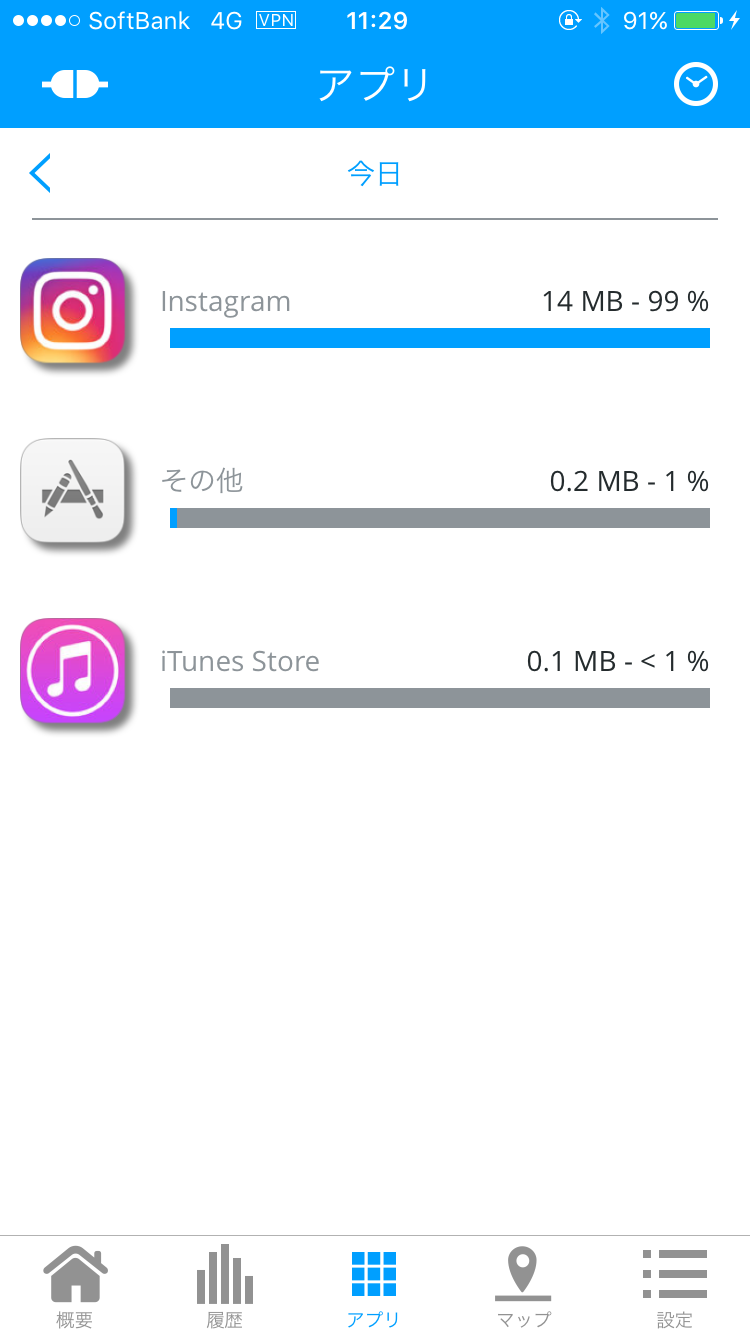Screen dimensions: 750x1334
Task: Select the アプリ tab in the bottom bar
Action: click(374, 1288)
